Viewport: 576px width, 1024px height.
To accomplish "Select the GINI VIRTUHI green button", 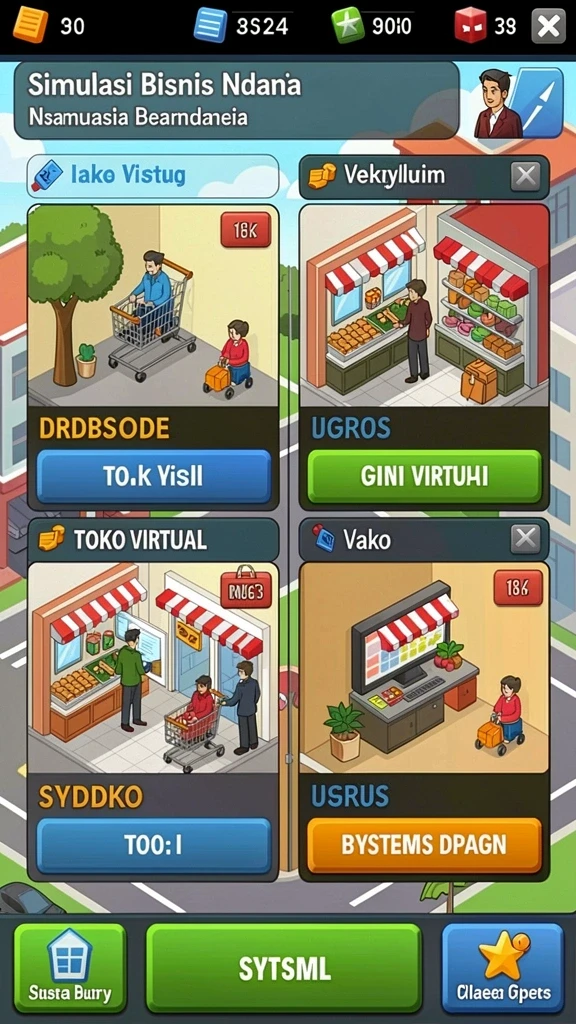I will coord(424,476).
